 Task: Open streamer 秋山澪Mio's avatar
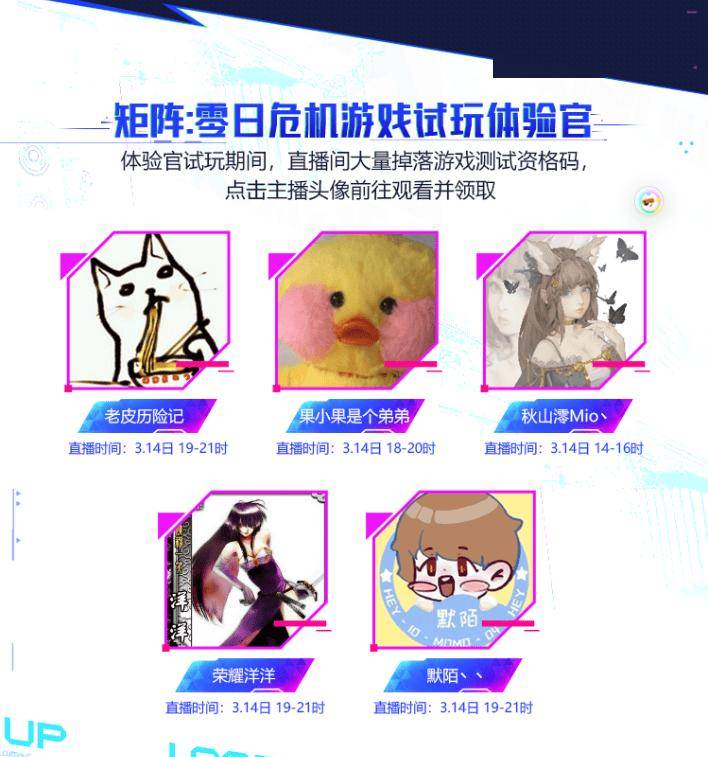coord(564,310)
